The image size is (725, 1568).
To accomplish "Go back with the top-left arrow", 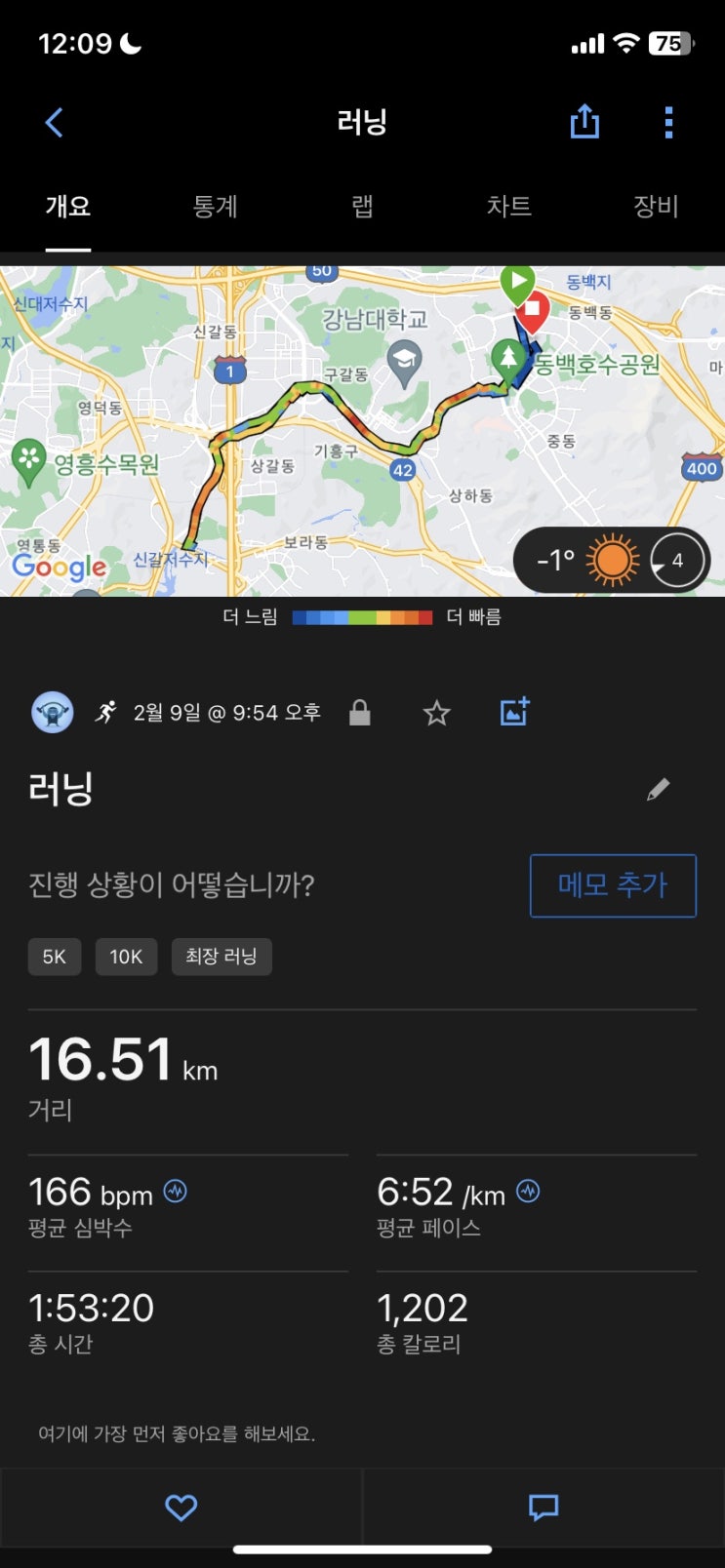I will [x=54, y=123].
